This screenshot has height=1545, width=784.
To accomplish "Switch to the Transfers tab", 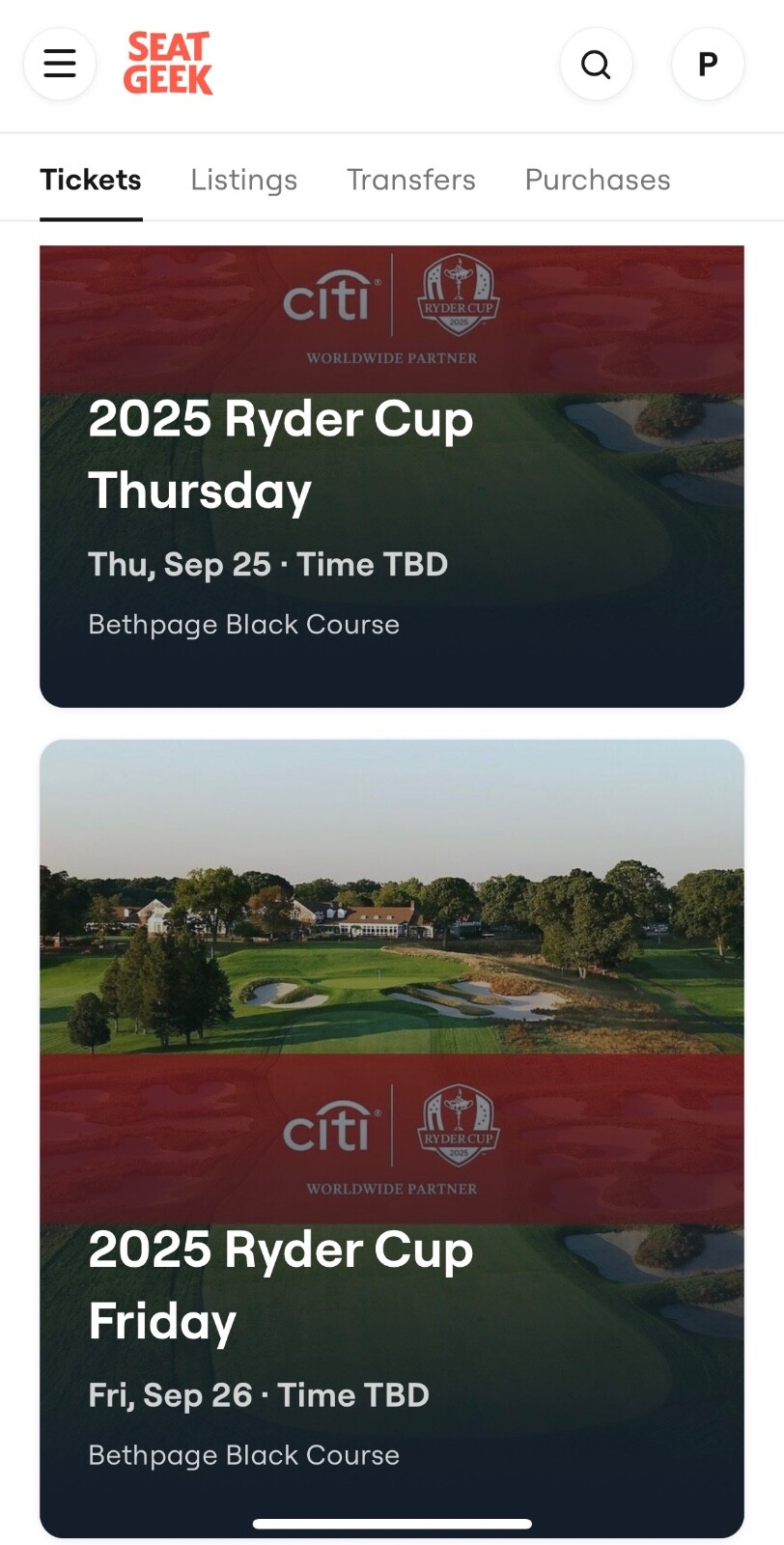I will click(x=410, y=180).
